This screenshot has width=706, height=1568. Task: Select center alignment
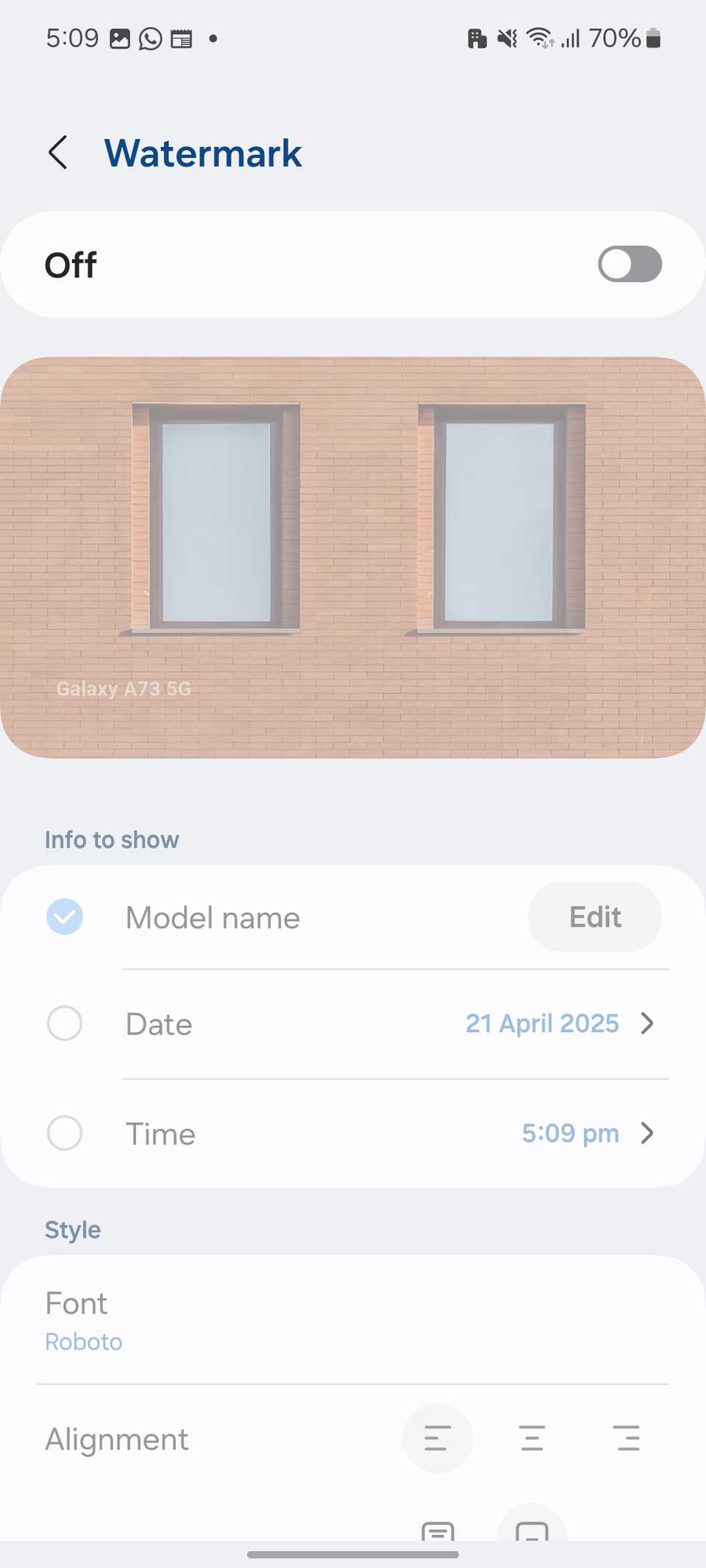coord(532,1438)
